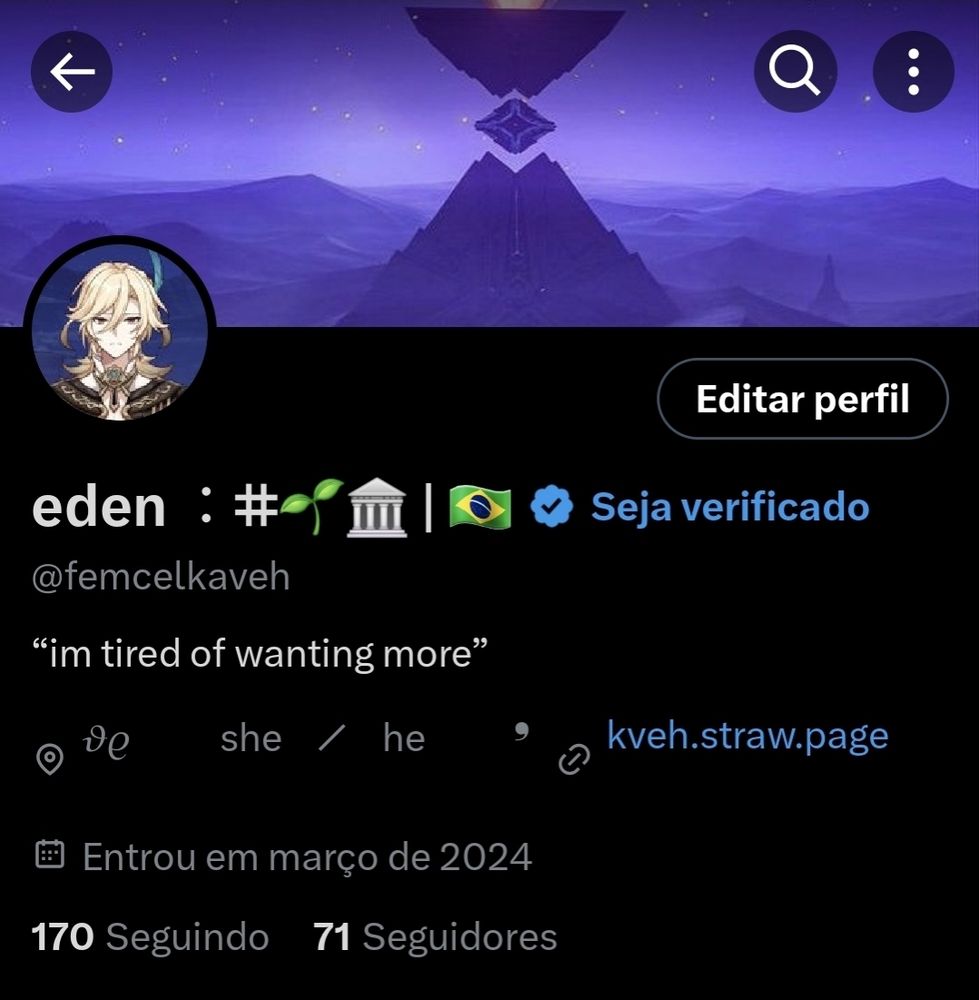Open the kveh.straw.page link
Viewport: 979px width, 1000px height.
[x=747, y=736]
